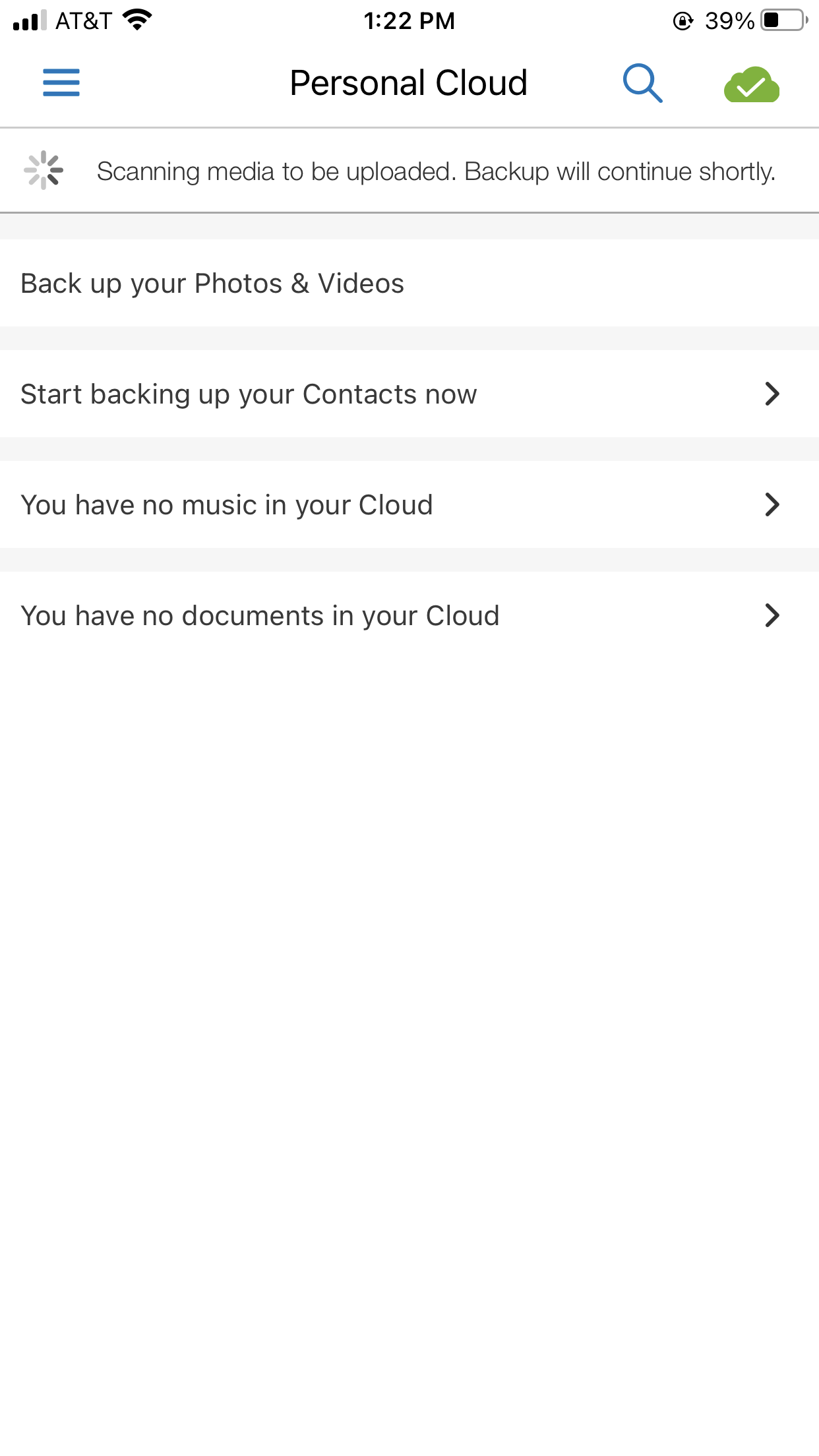The image size is (819, 1456).
Task: Start backing up your Contacts now
Action: (x=409, y=394)
